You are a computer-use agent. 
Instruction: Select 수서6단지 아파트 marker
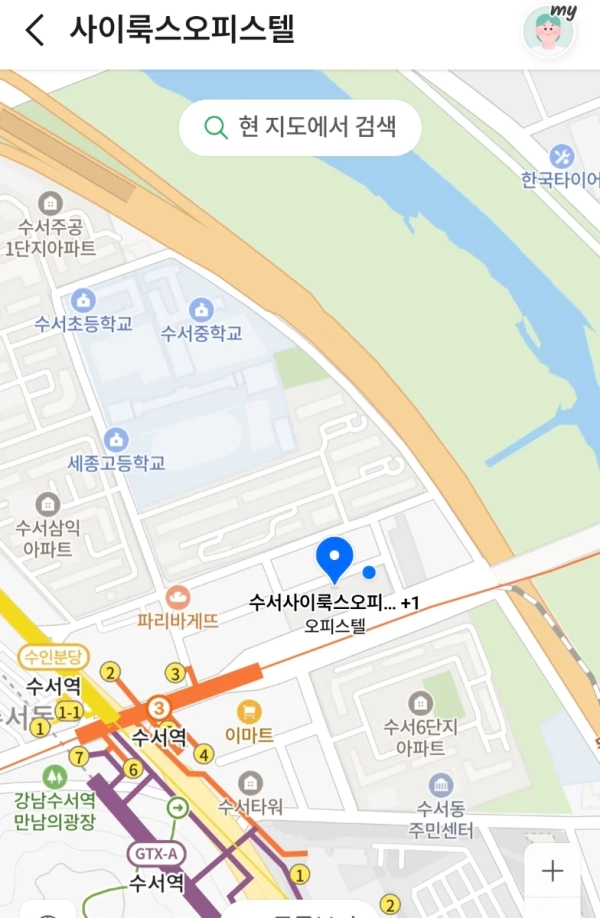click(420, 704)
